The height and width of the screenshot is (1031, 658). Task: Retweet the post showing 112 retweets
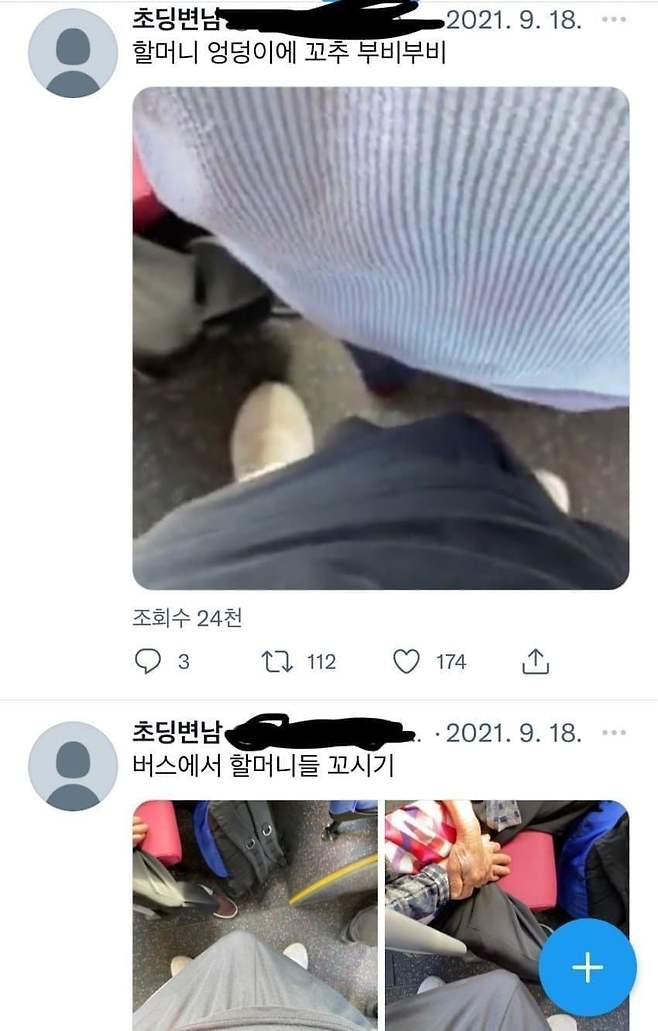(274, 661)
